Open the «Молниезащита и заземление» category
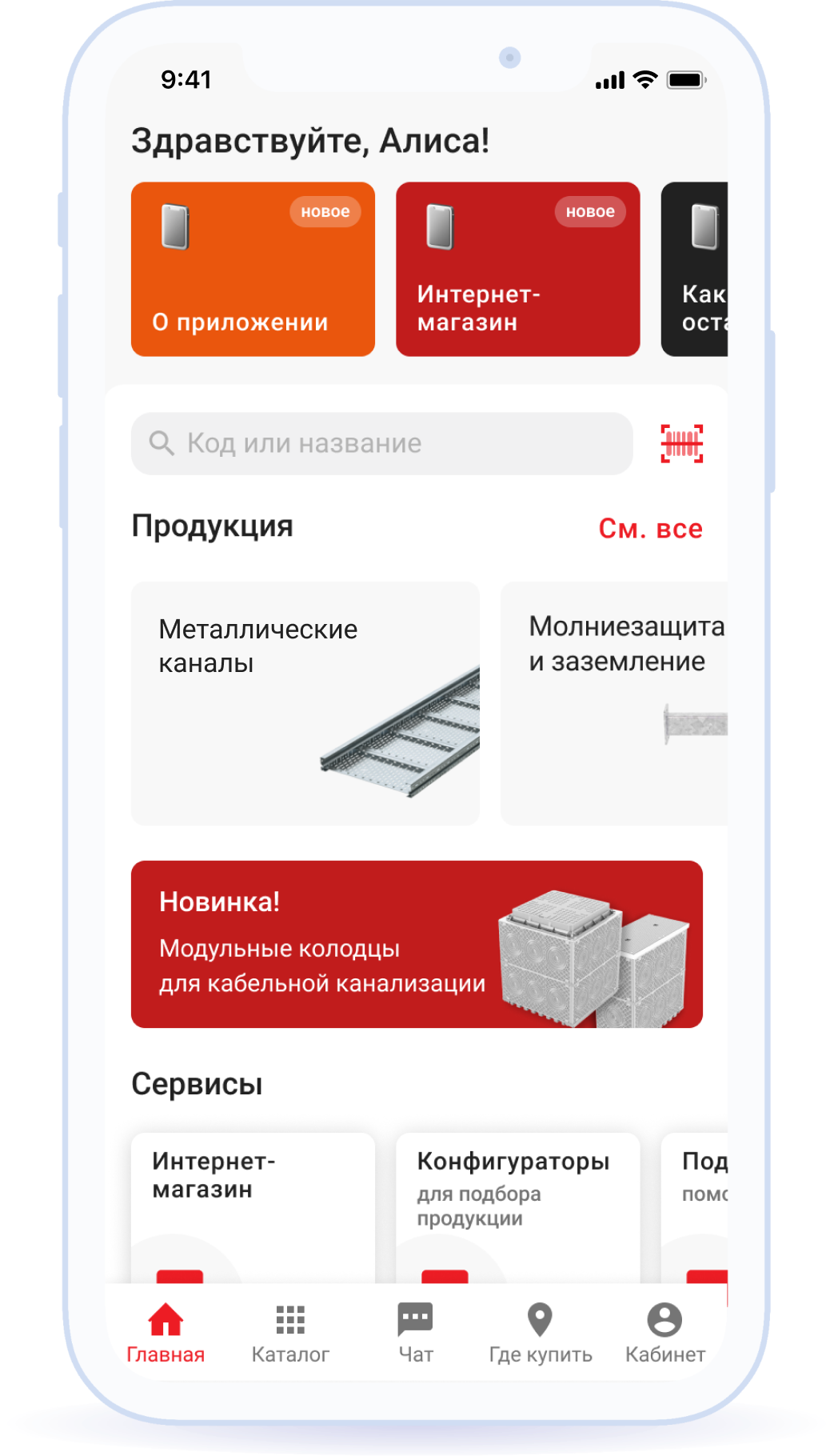The height and width of the screenshot is (1456, 834). click(613, 703)
